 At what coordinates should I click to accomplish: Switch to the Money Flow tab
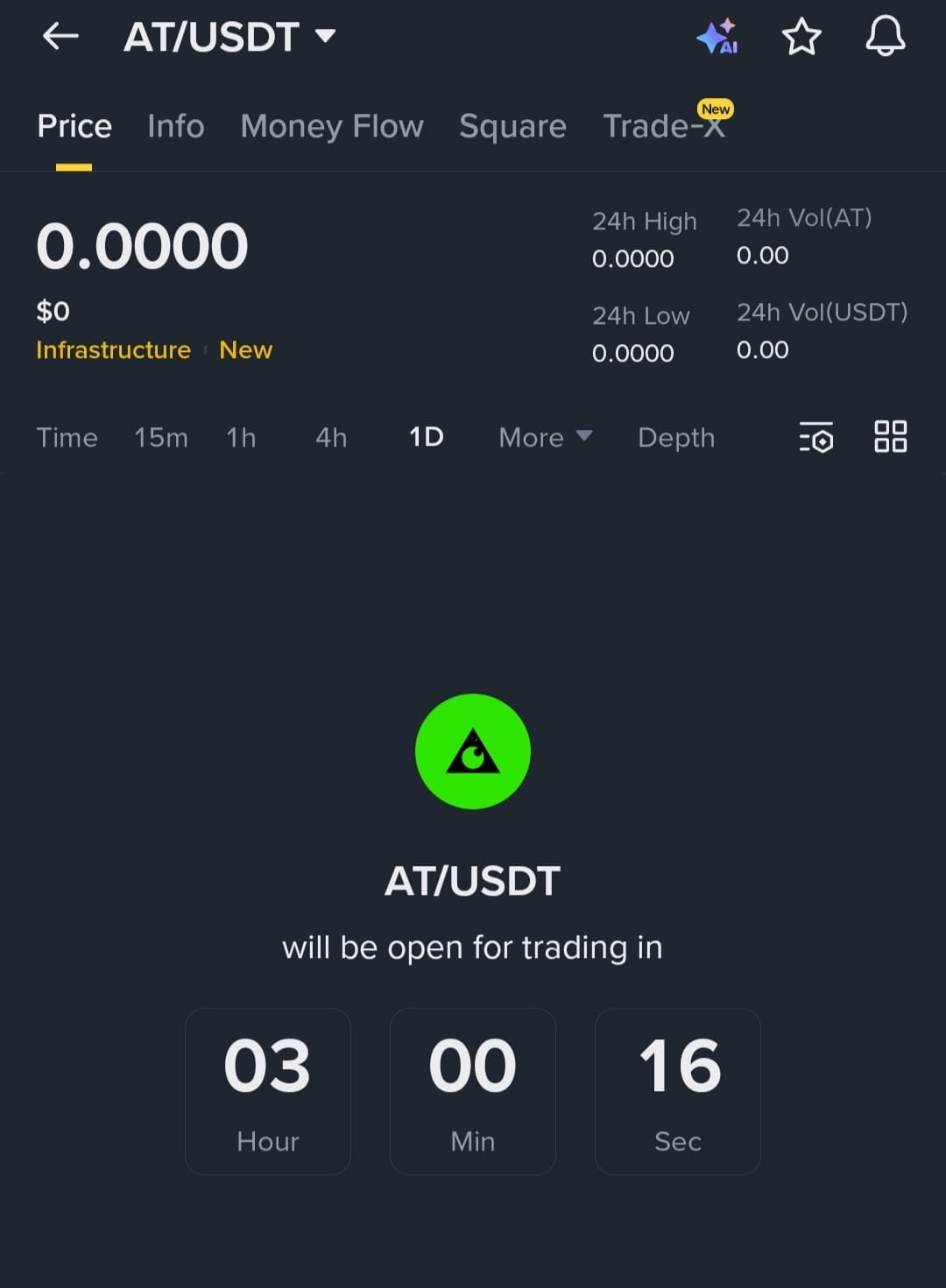click(332, 126)
